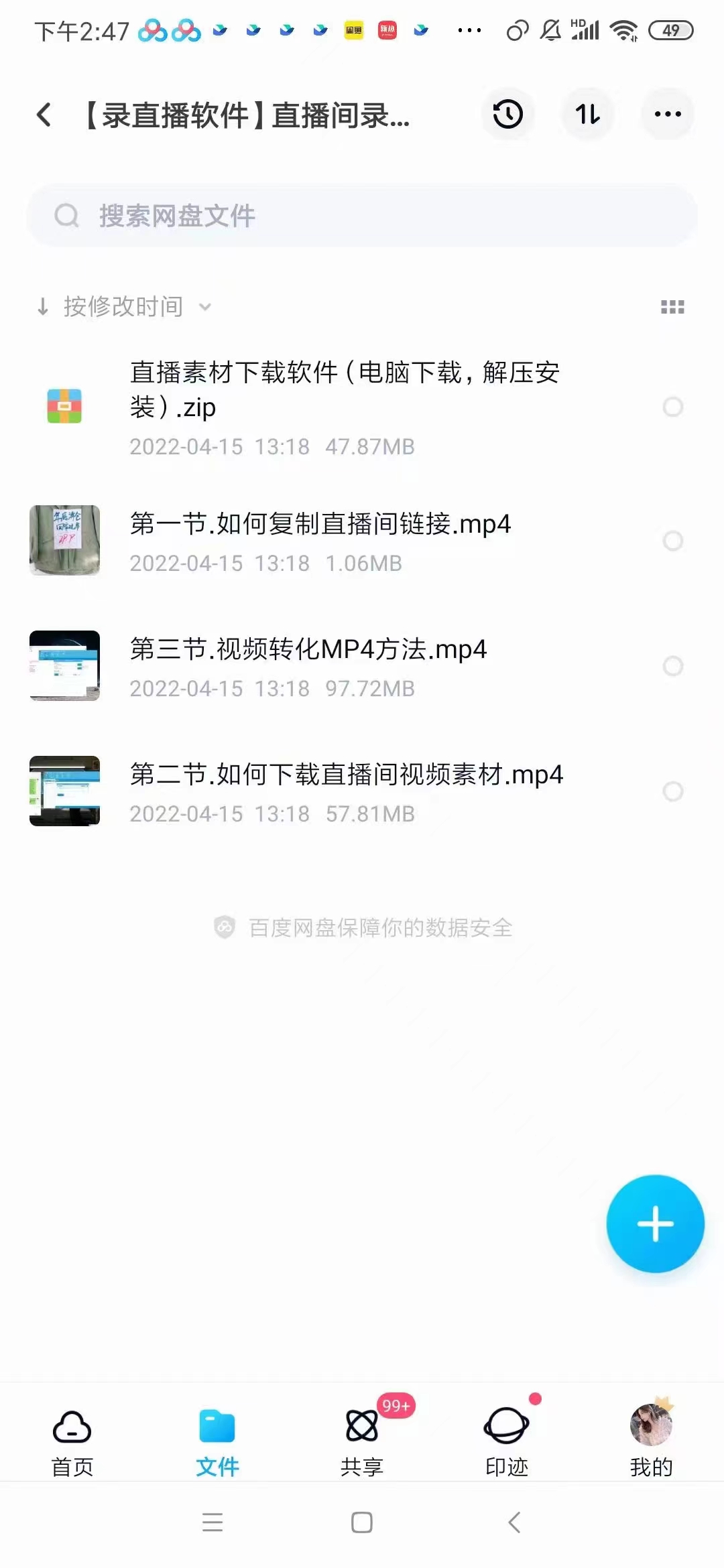This screenshot has height=1568, width=724.
Task: Select the 直播素材下载软件 zip file circle
Action: tap(673, 407)
